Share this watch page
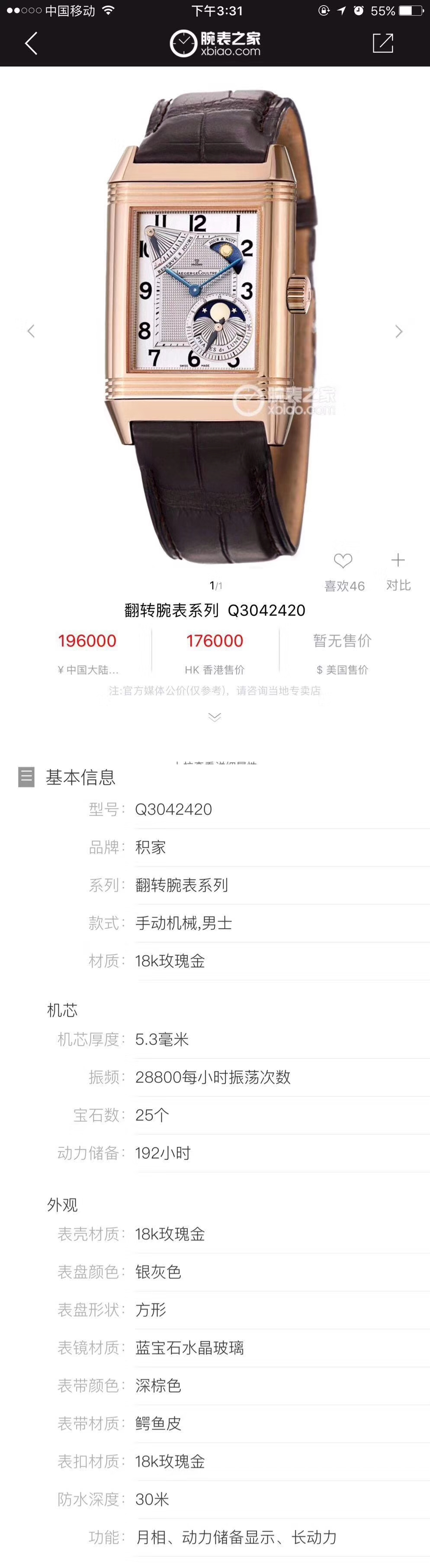The width and height of the screenshot is (430, 1568). (382, 43)
